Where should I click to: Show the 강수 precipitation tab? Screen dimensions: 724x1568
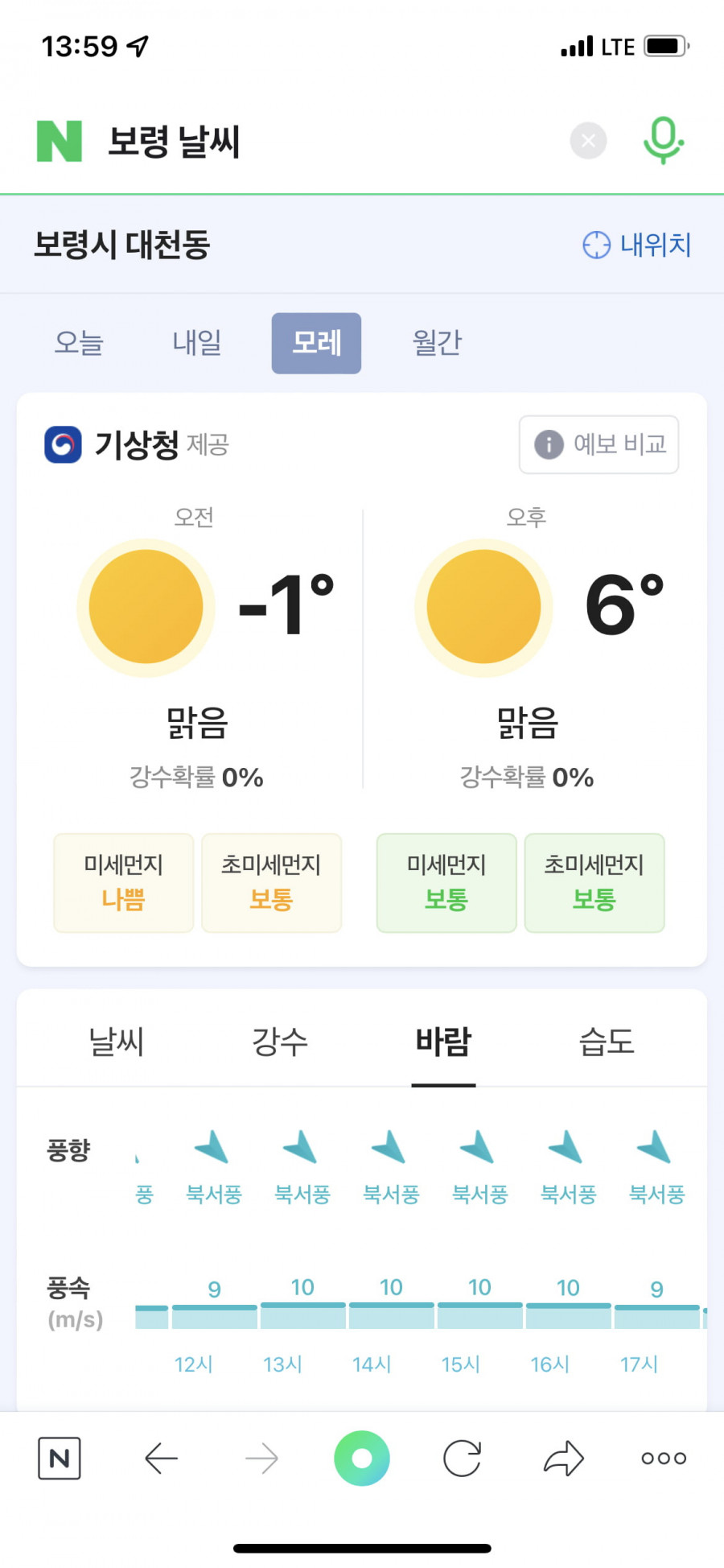280,1042
